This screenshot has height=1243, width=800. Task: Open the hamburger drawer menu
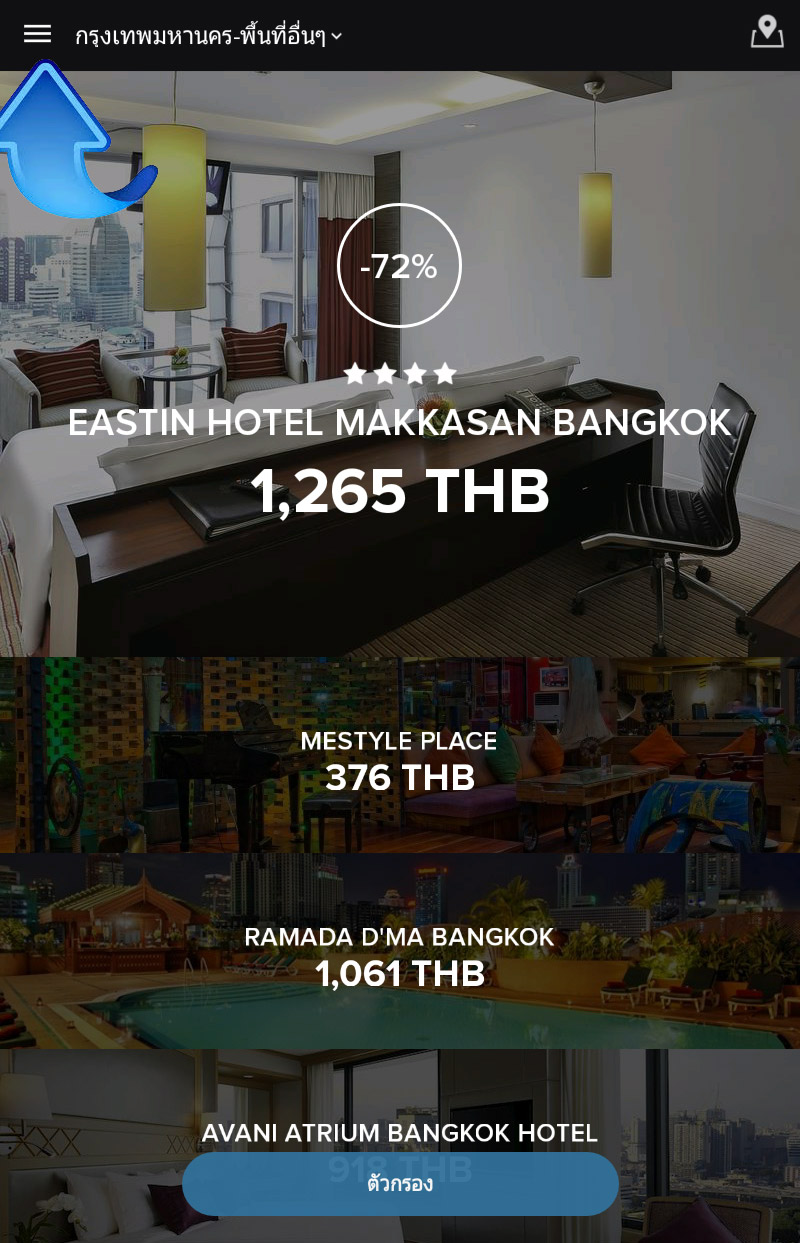pos(37,34)
